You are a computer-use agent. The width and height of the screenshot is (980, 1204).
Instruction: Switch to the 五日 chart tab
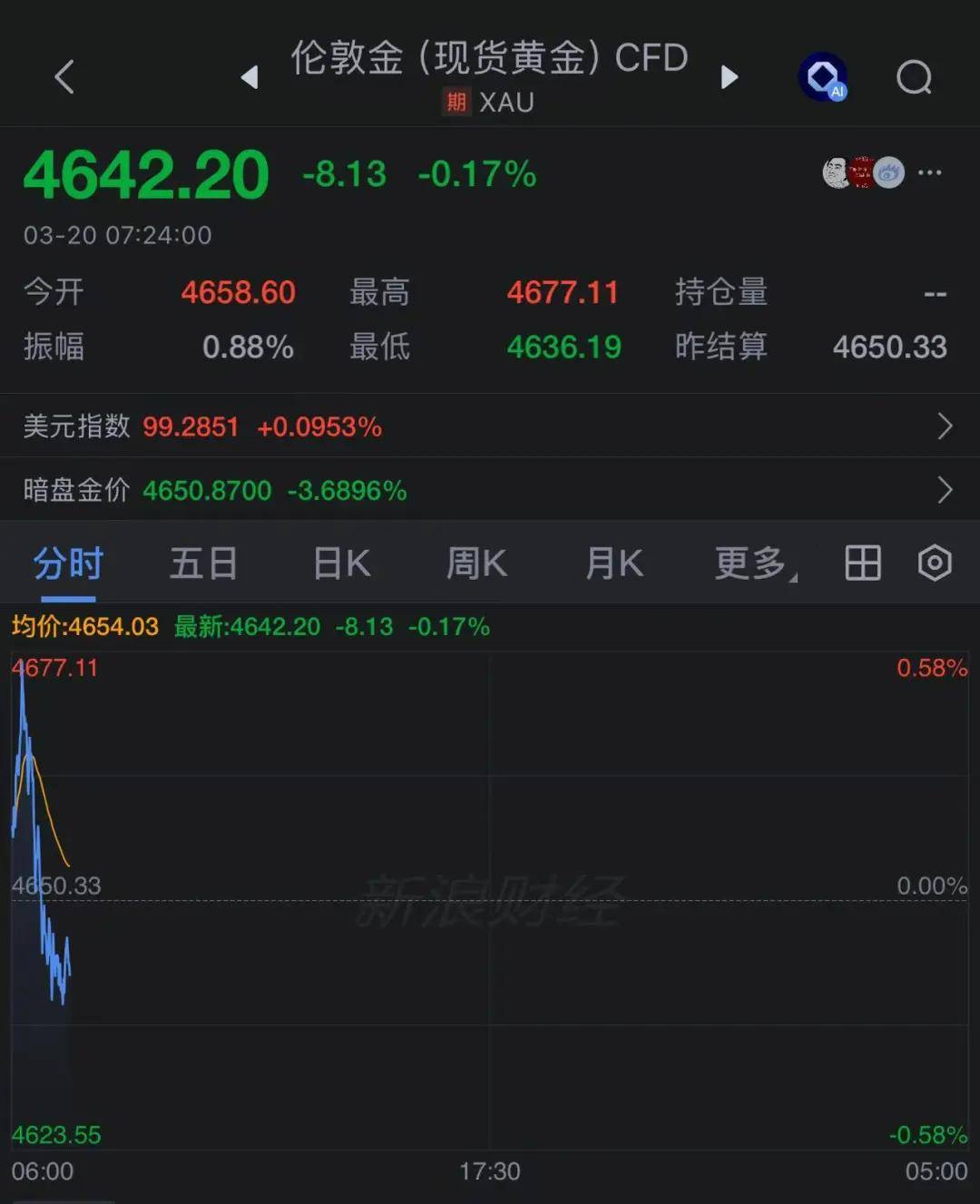pyautogui.click(x=201, y=563)
